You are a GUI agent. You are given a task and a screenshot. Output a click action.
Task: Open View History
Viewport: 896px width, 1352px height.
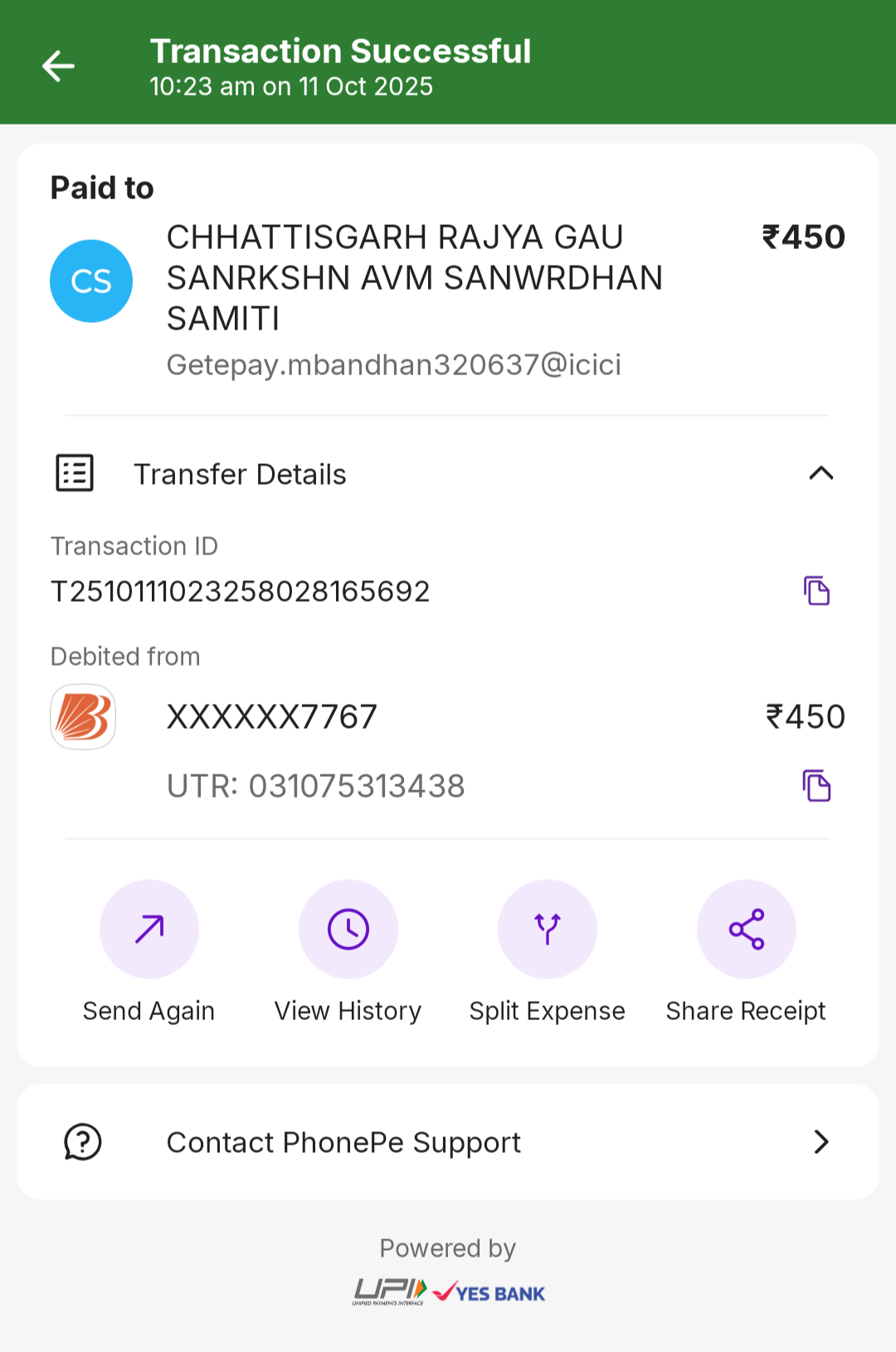(348, 930)
